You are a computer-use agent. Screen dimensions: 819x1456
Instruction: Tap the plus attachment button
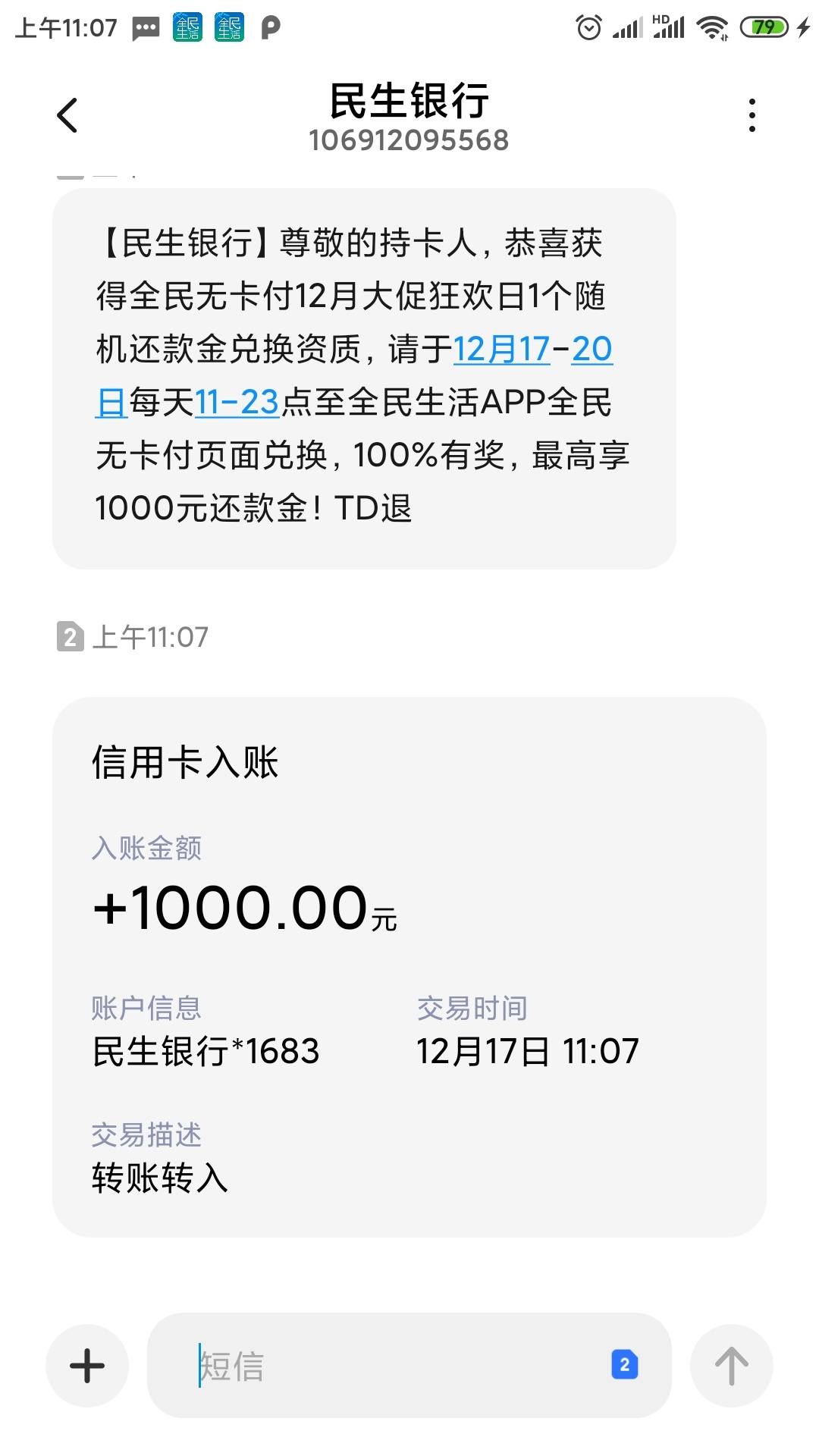tap(87, 1366)
